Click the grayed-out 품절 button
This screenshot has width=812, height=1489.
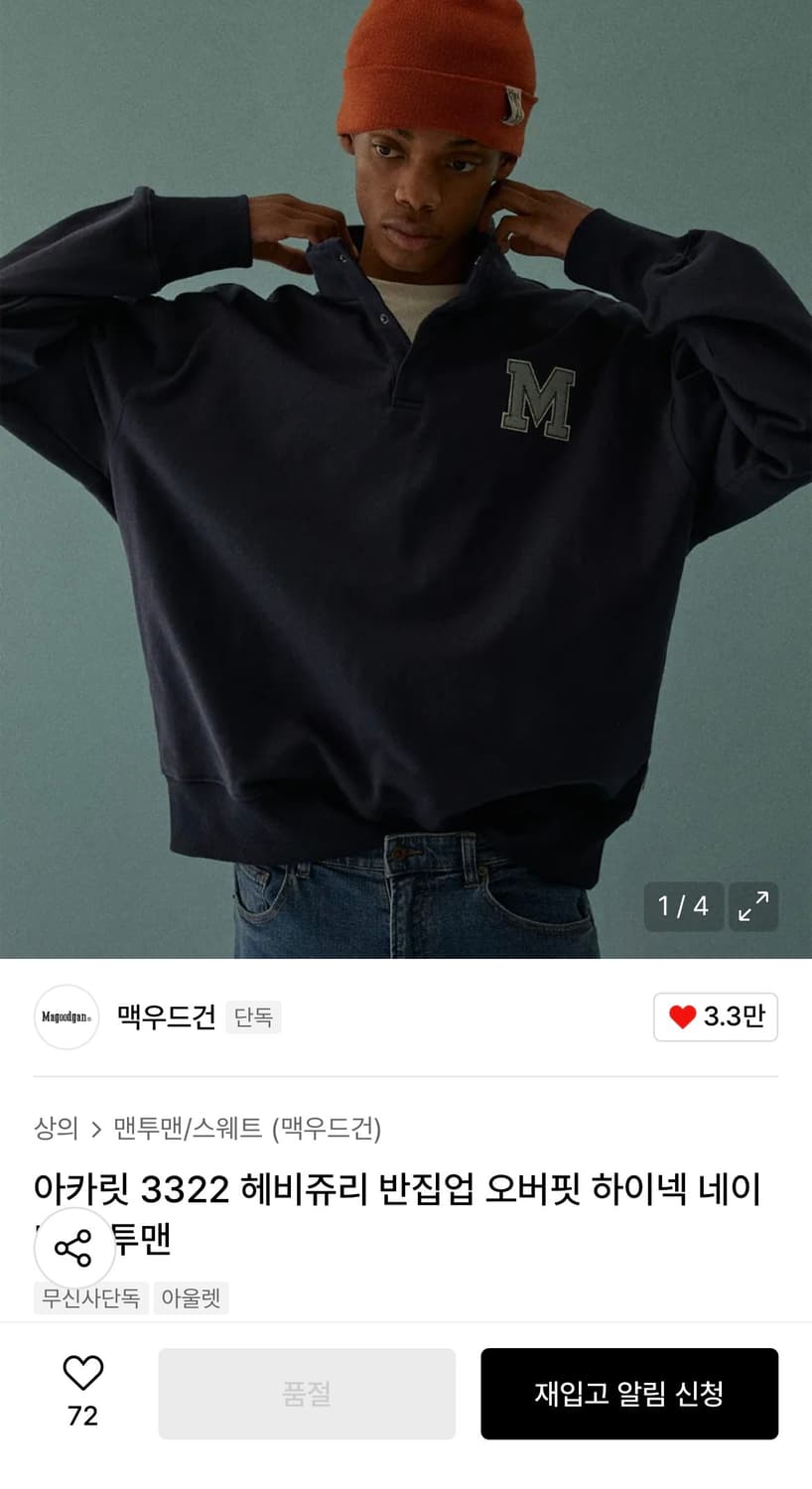tap(308, 1394)
